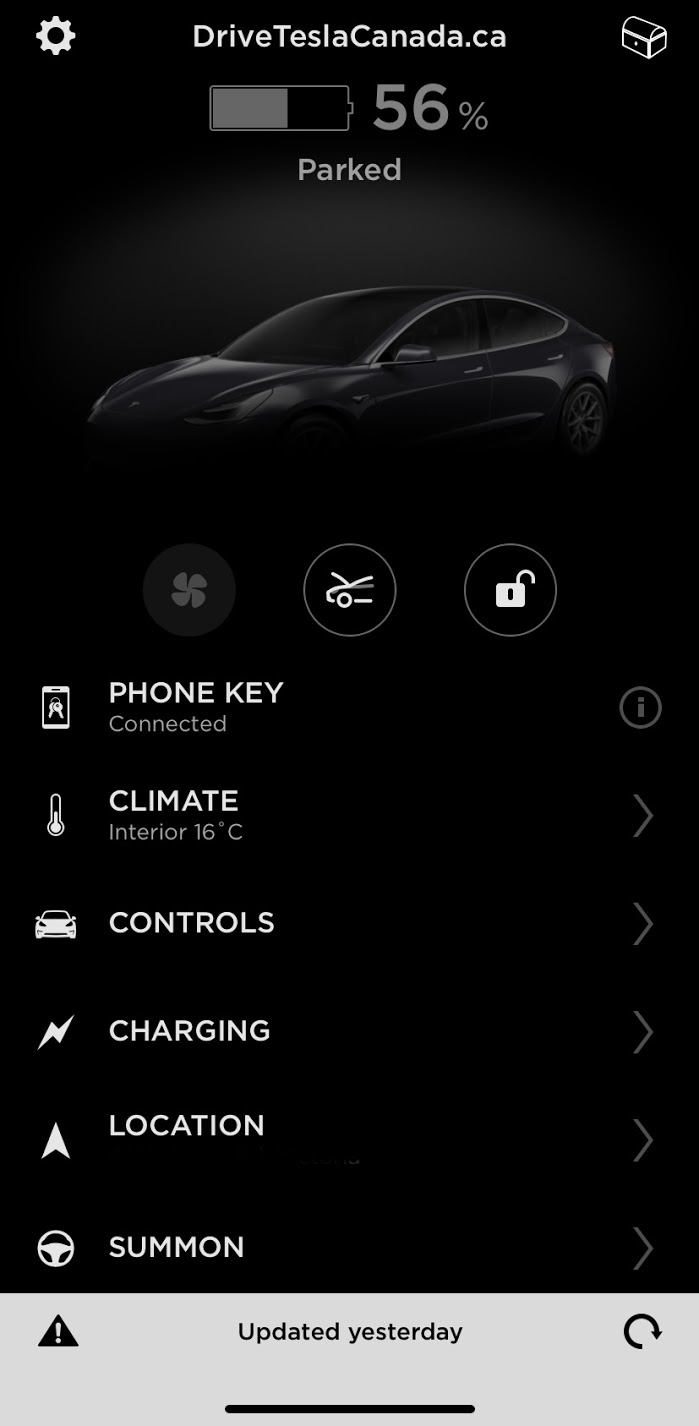699x1426 pixels.
Task: Tap the warning triangle alert
Action: pyautogui.click(x=58, y=1332)
